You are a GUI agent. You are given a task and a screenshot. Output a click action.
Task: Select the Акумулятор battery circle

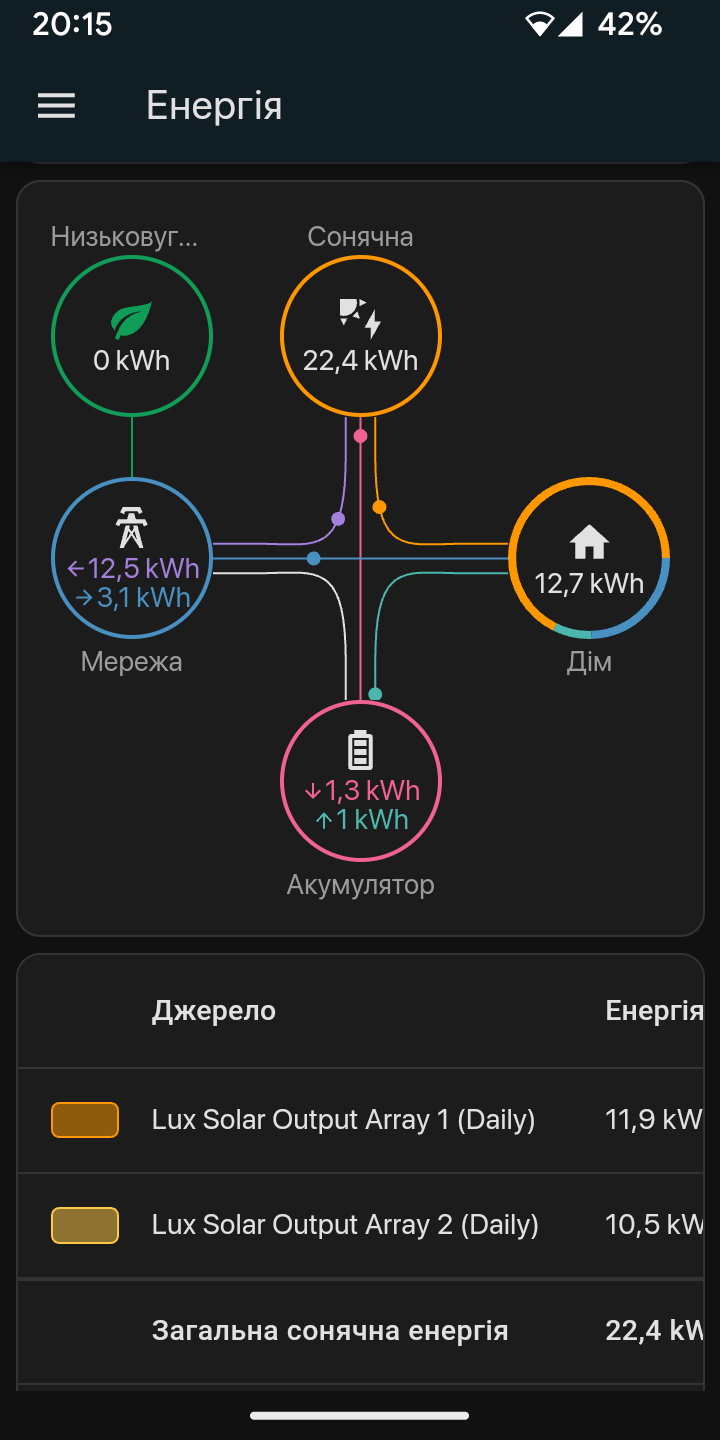pos(360,781)
